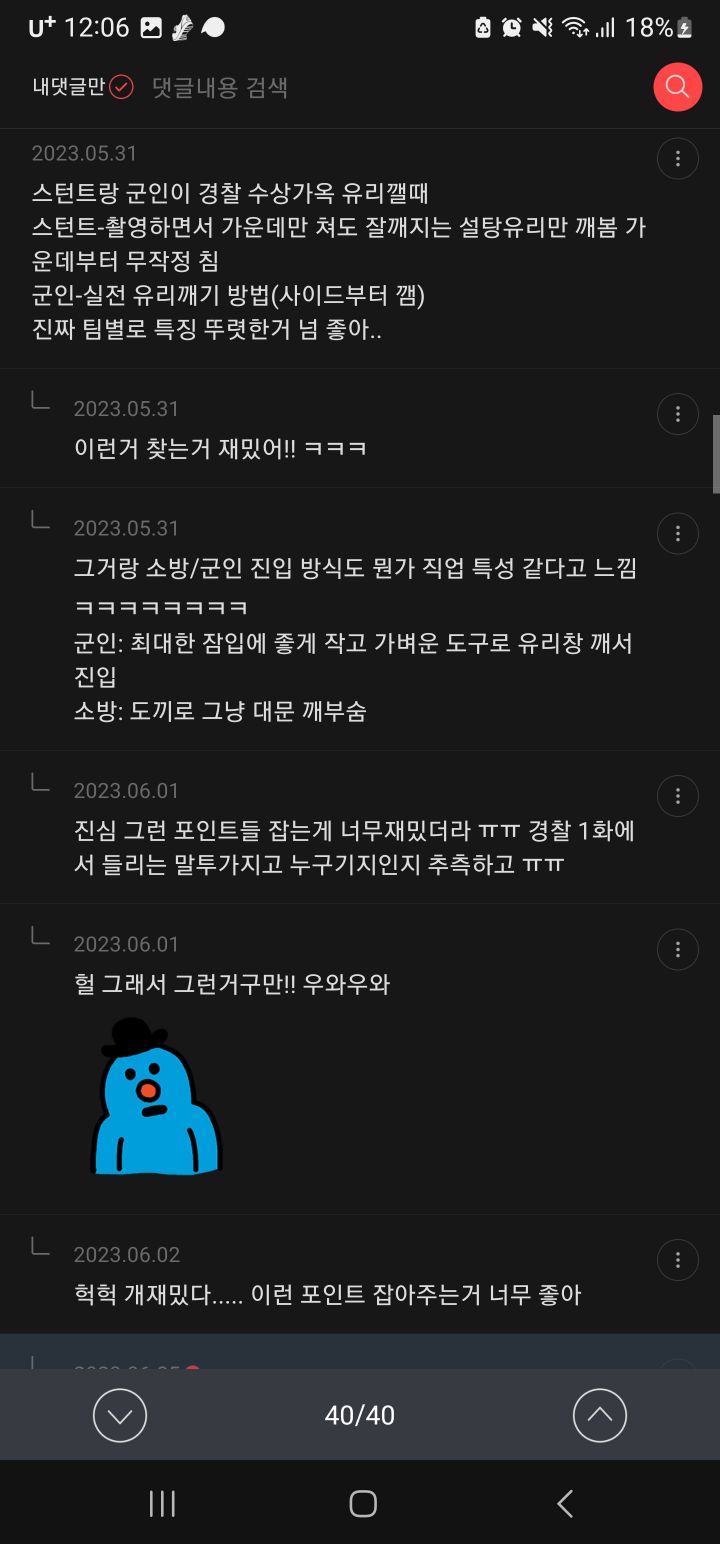Open options for the 진심 그런 포인트들 reply
The width and height of the screenshot is (720, 1544).
coord(677,796)
